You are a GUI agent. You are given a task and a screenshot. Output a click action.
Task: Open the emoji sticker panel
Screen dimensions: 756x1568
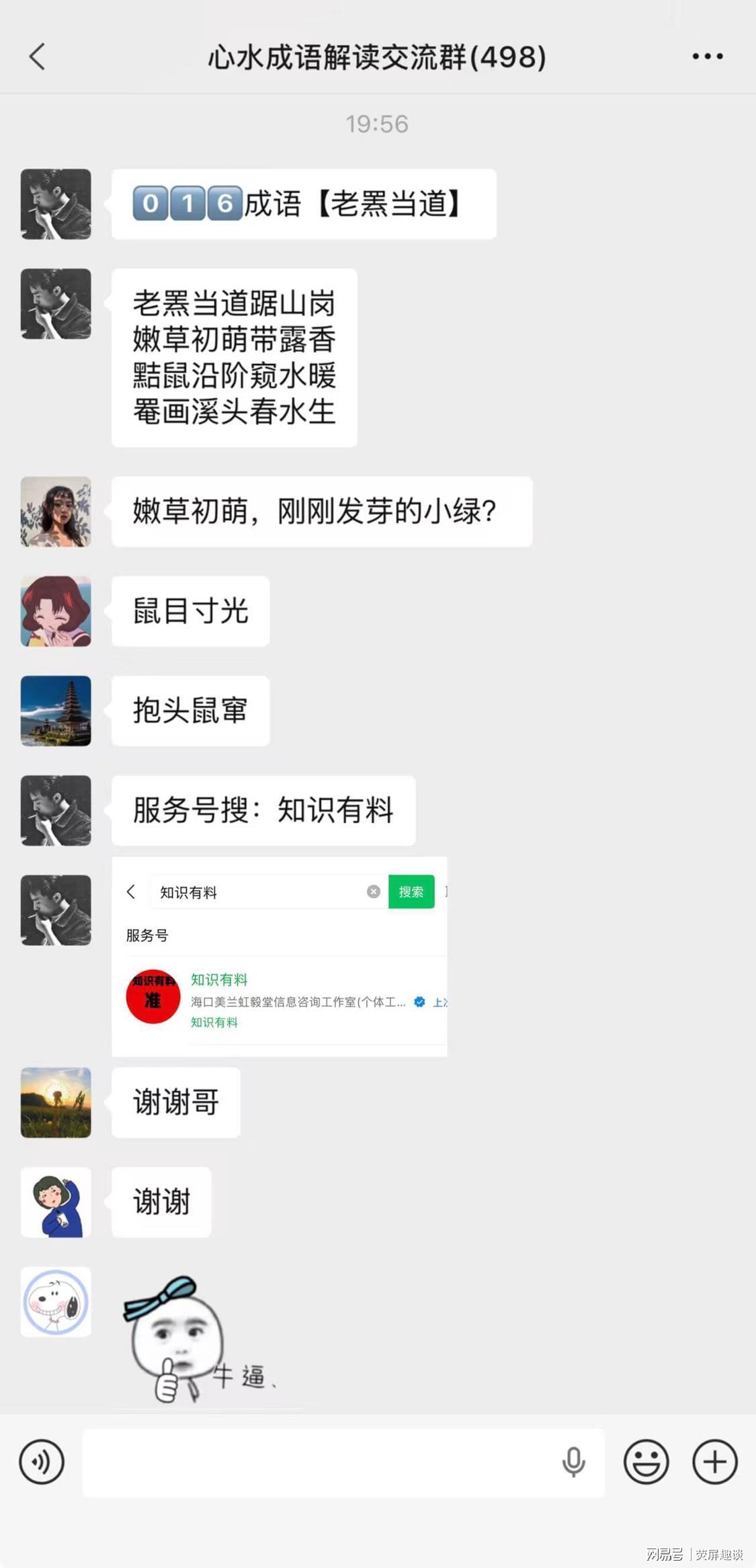[x=646, y=1462]
